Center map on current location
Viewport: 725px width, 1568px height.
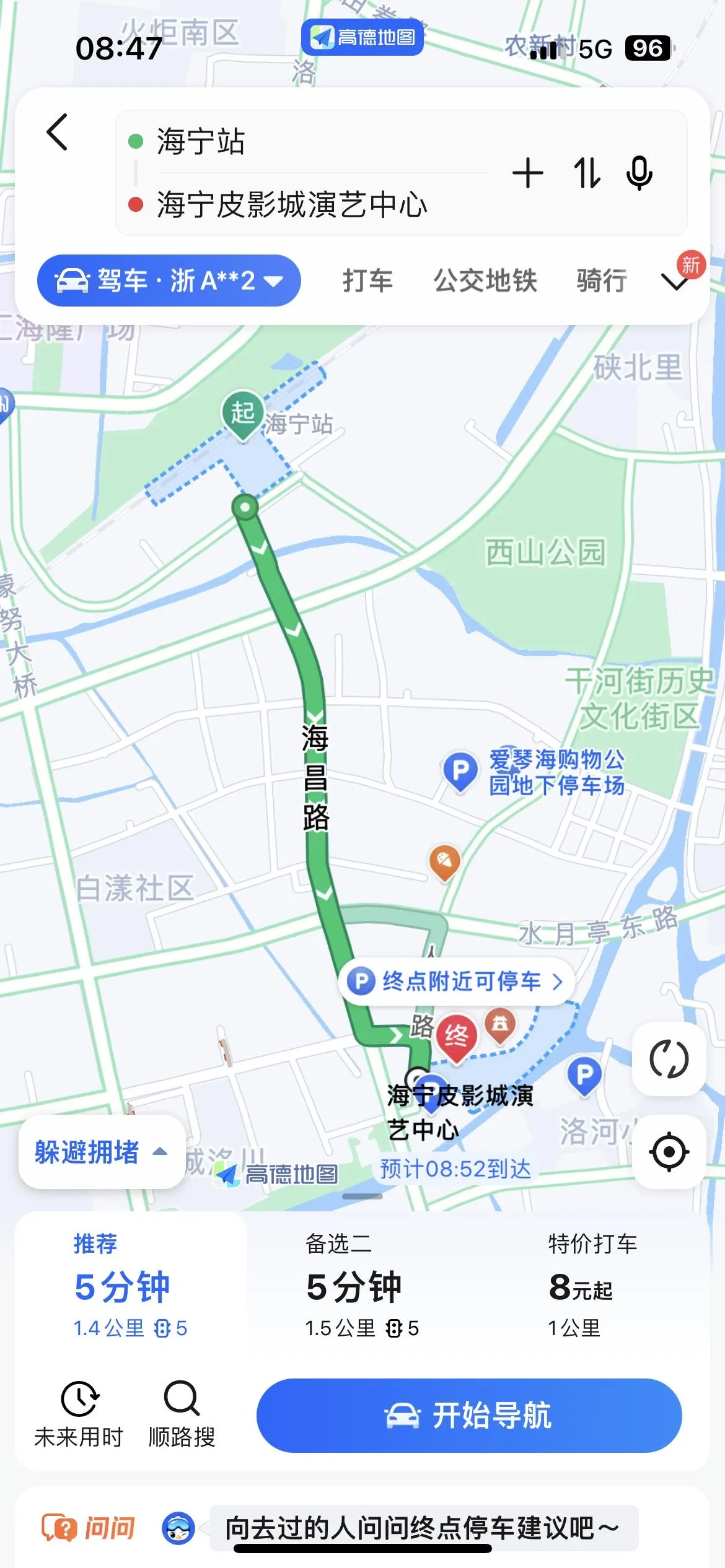point(669,1152)
